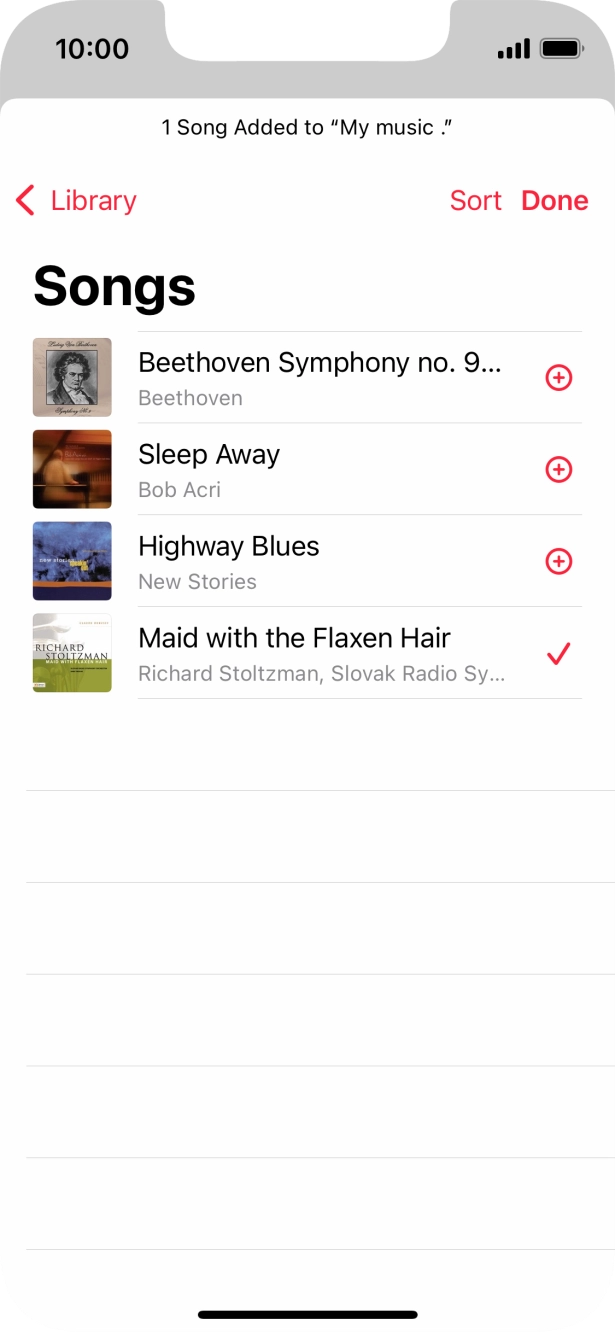615x1332 pixels.
Task: Select the Beethoven Symphony no. 9 song row
Action: pyautogui.click(x=318, y=378)
